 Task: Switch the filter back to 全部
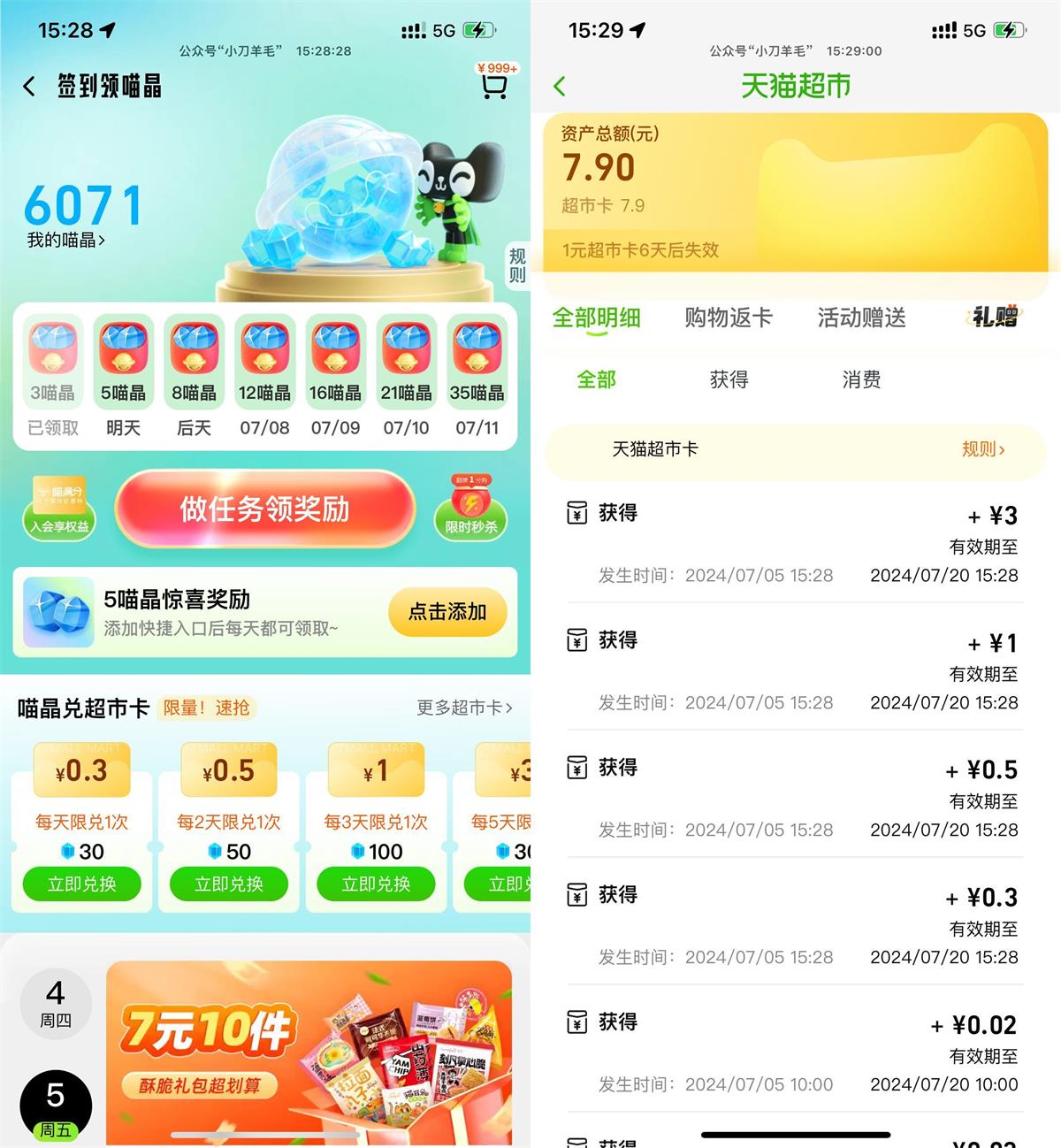coord(596,379)
